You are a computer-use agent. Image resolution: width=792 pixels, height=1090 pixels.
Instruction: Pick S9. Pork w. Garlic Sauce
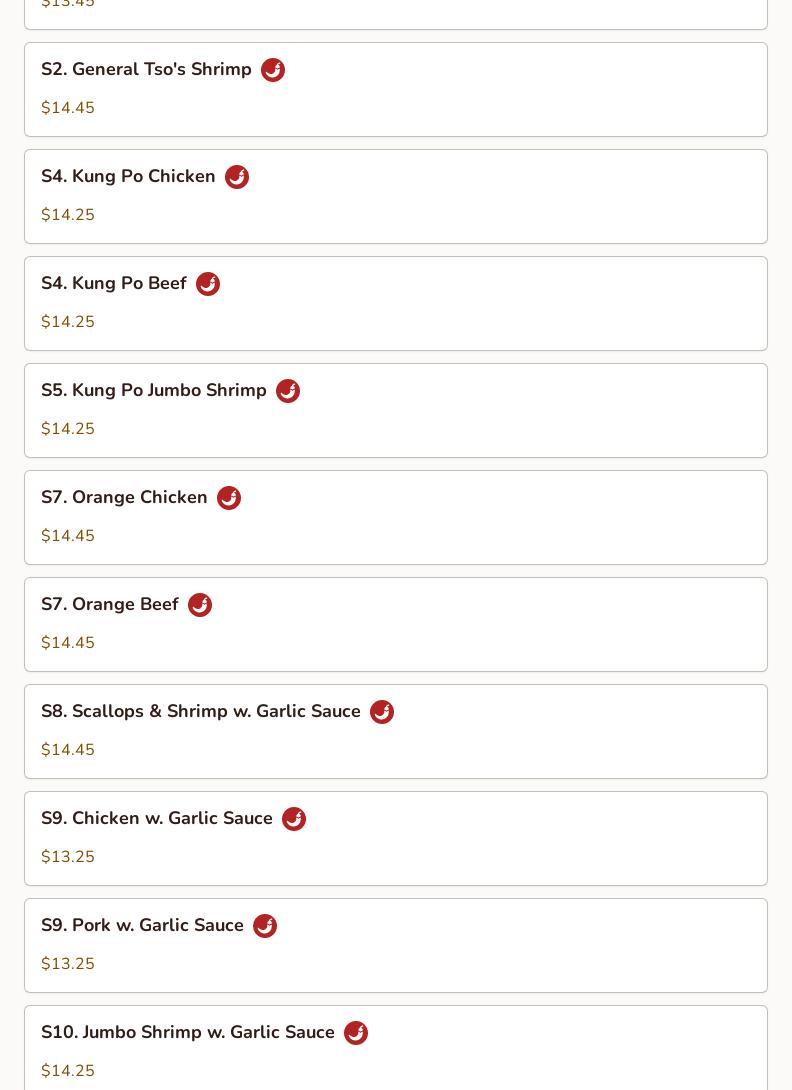(395, 945)
